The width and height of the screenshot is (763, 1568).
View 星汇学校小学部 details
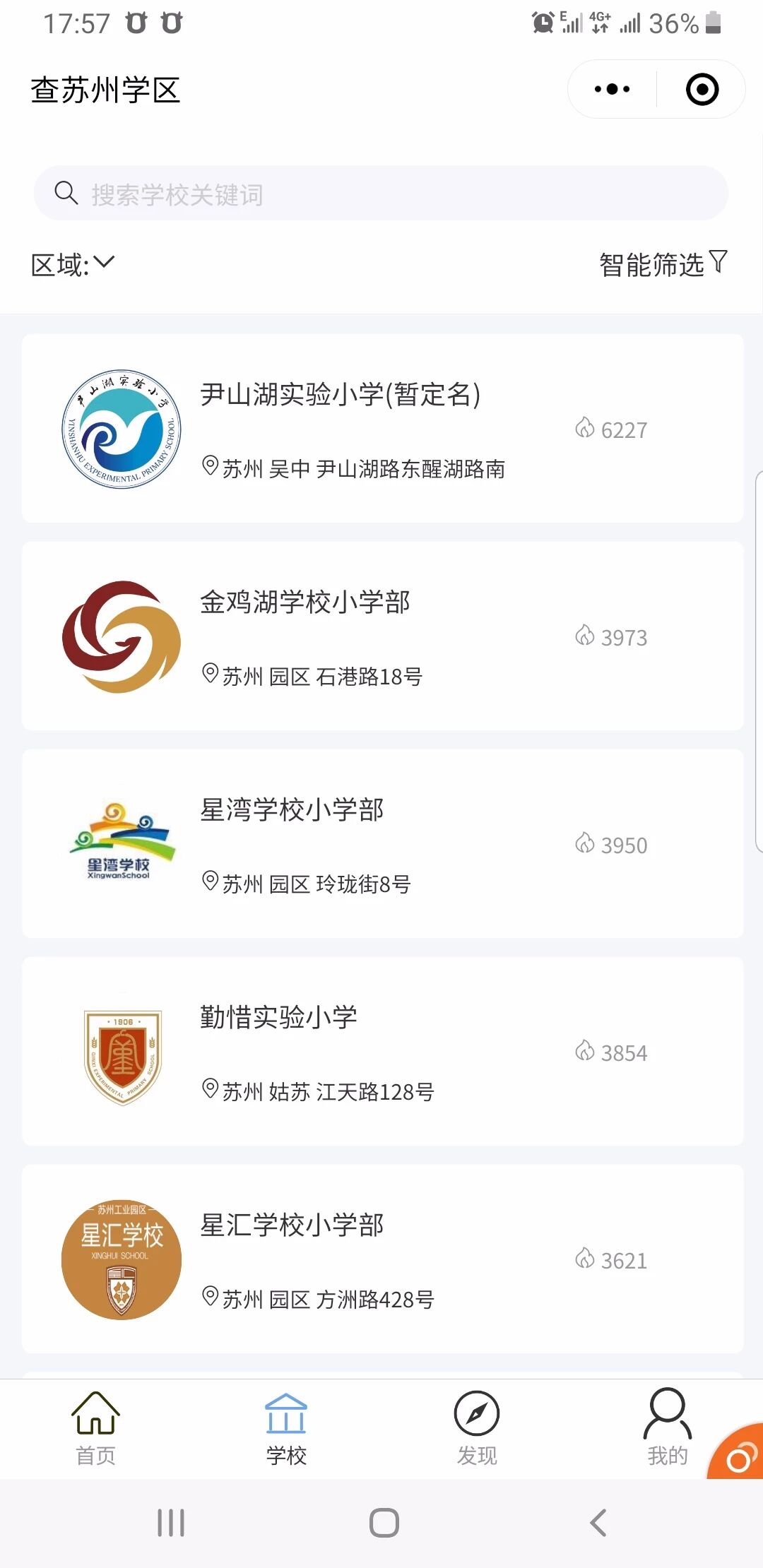tap(382, 1259)
